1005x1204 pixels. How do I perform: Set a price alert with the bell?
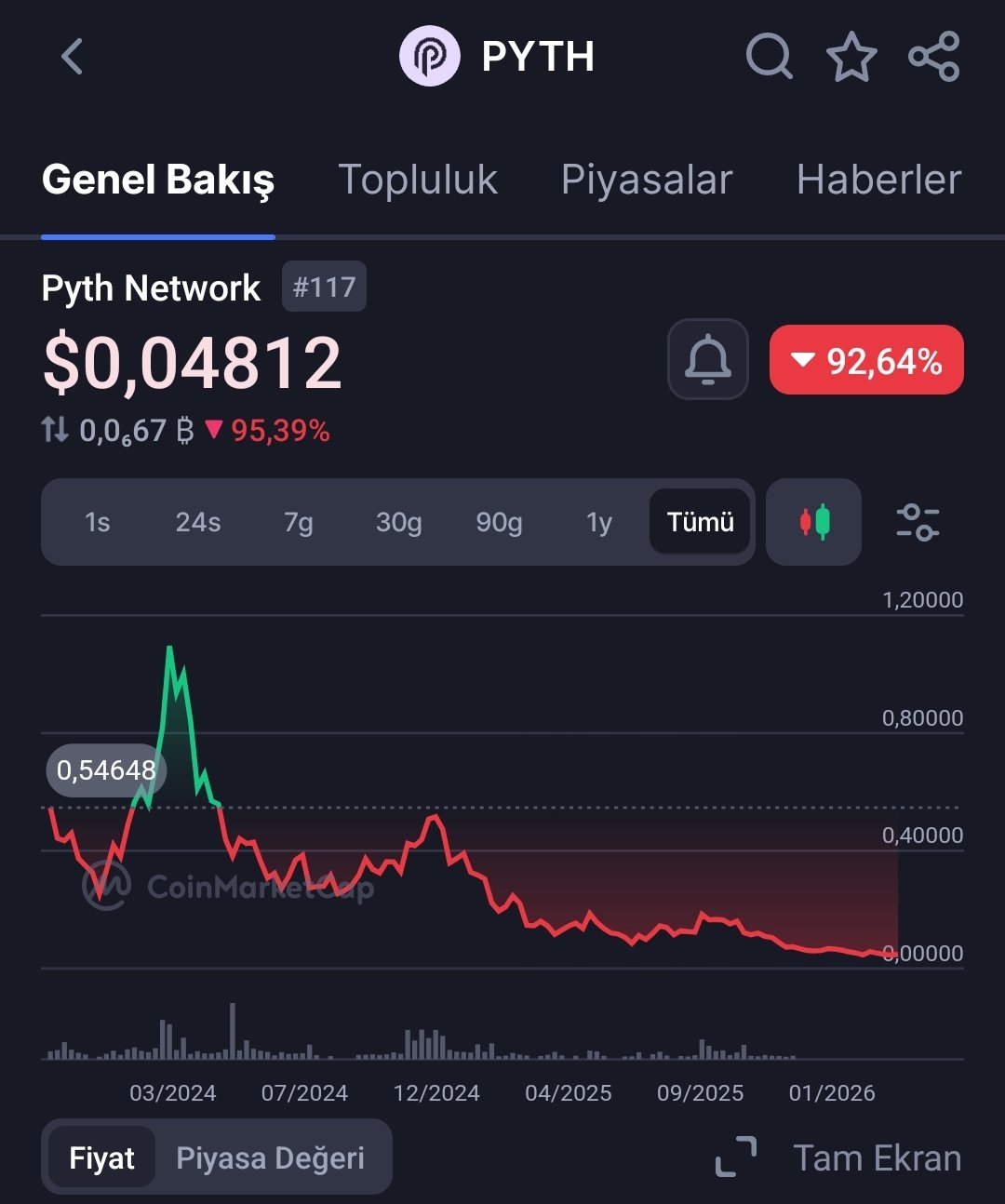pyautogui.click(x=707, y=359)
